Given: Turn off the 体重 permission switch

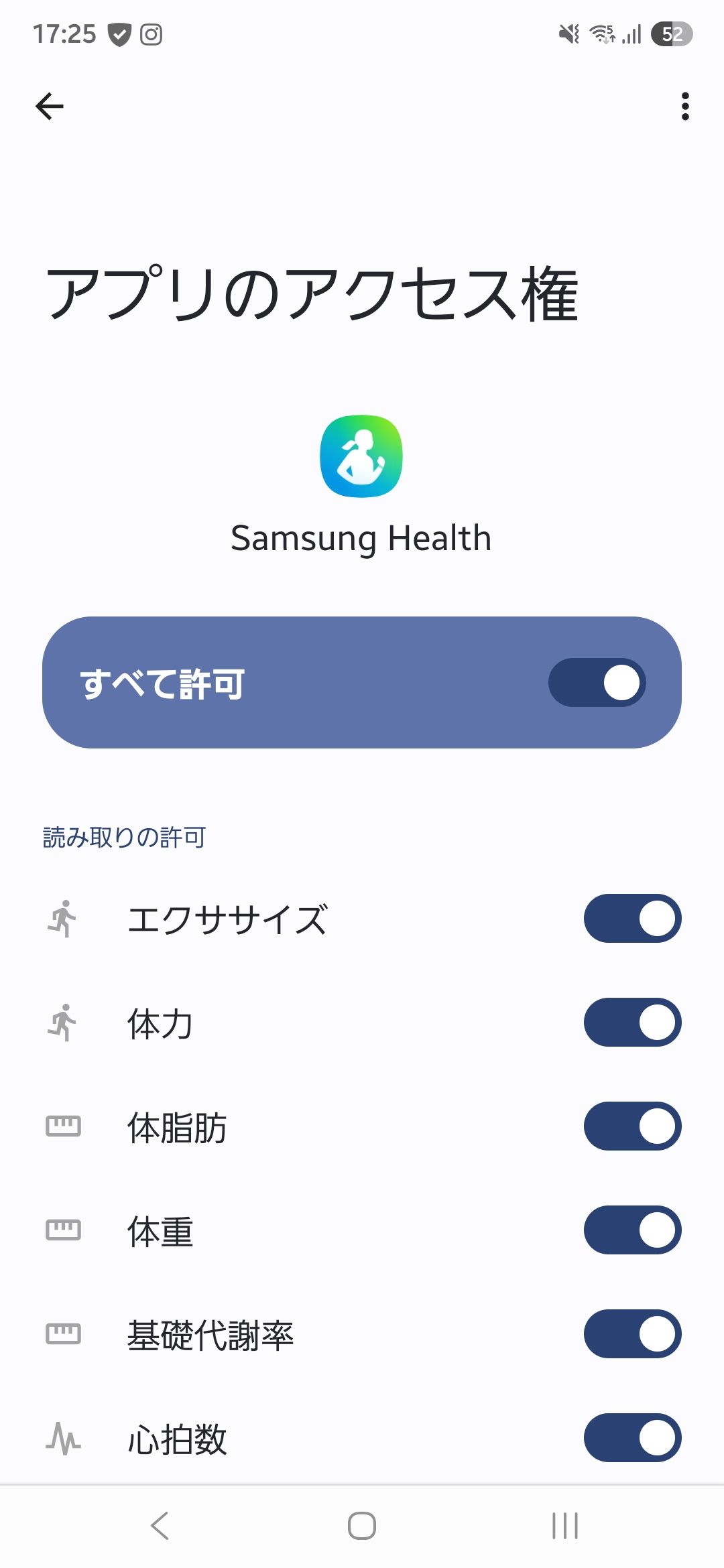Looking at the screenshot, I should (632, 1230).
